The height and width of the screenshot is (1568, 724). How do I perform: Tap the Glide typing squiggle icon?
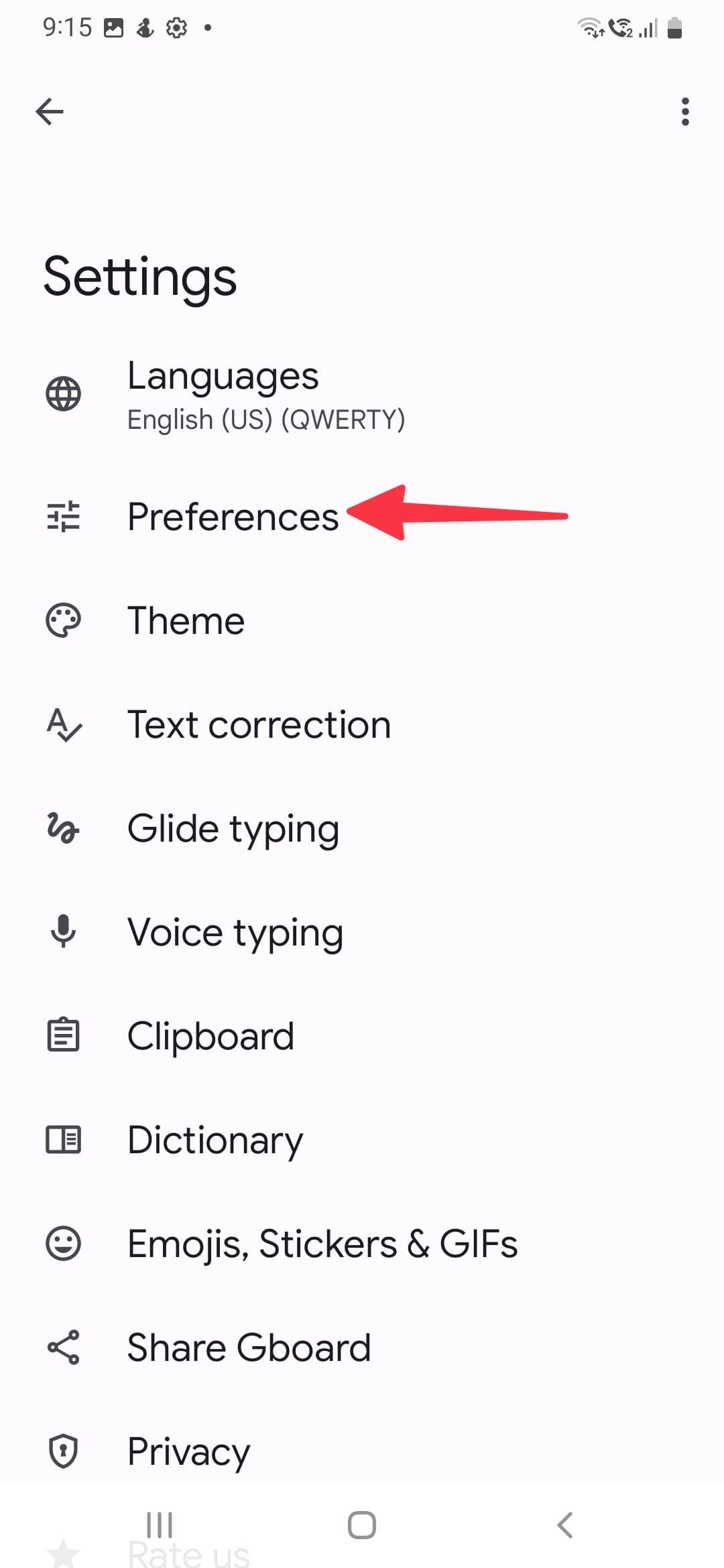click(64, 831)
